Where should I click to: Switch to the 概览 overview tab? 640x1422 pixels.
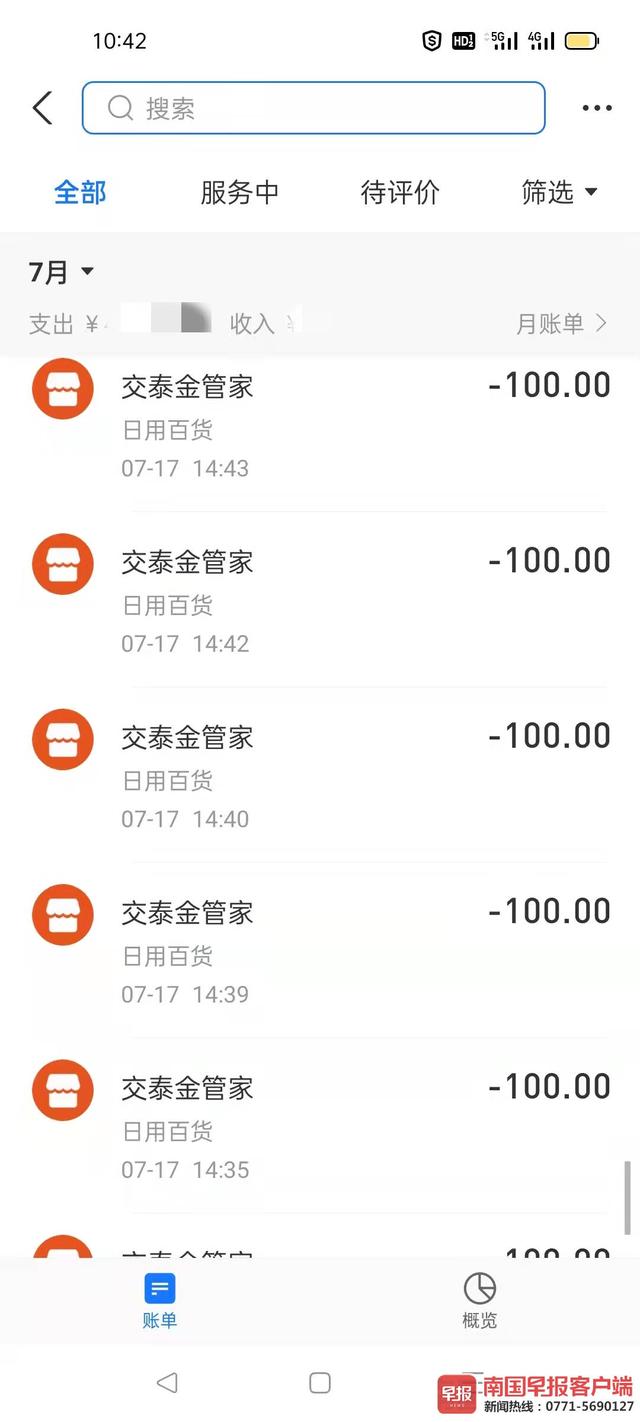(x=480, y=1301)
